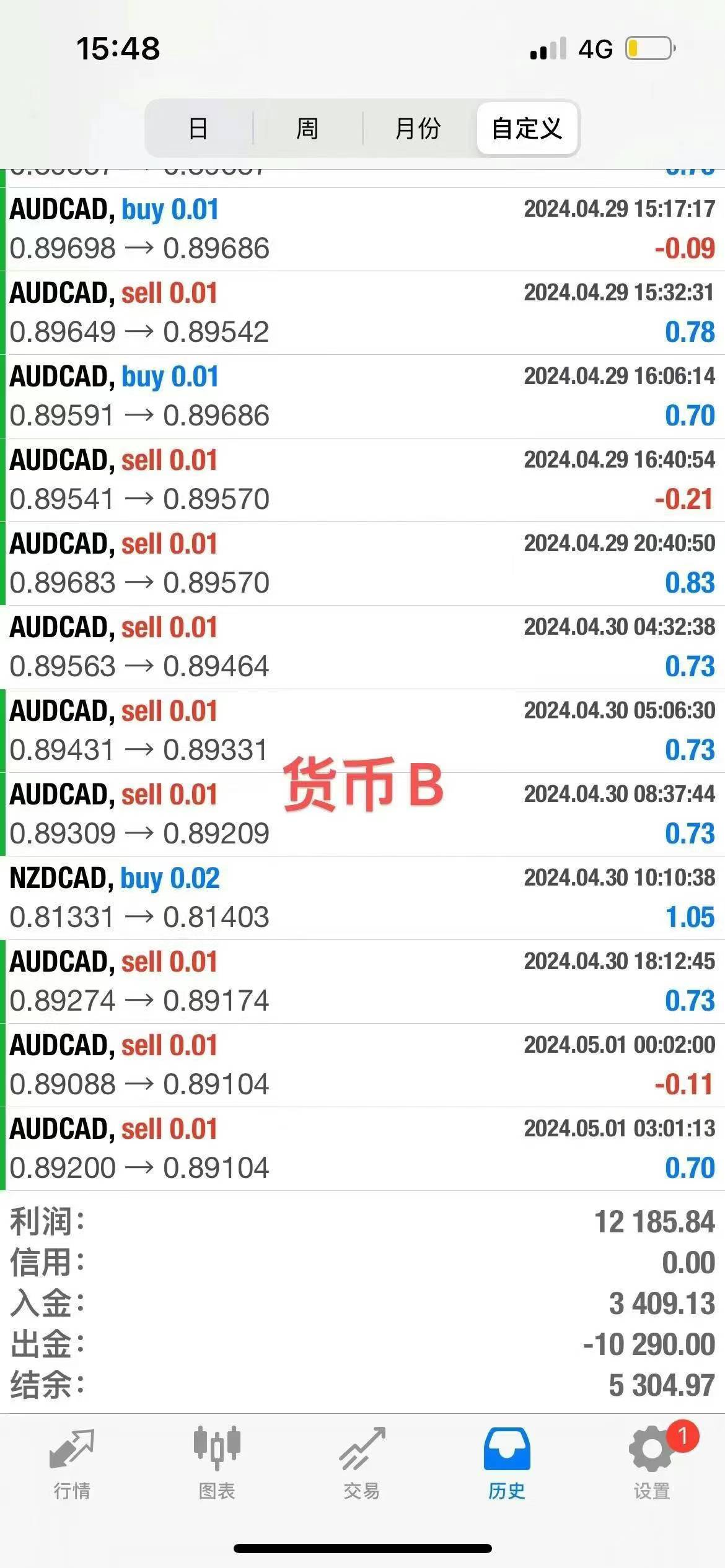The height and width of the screenshot is (1568, 725).
Task: Show history by 月份
Action: 418,129
